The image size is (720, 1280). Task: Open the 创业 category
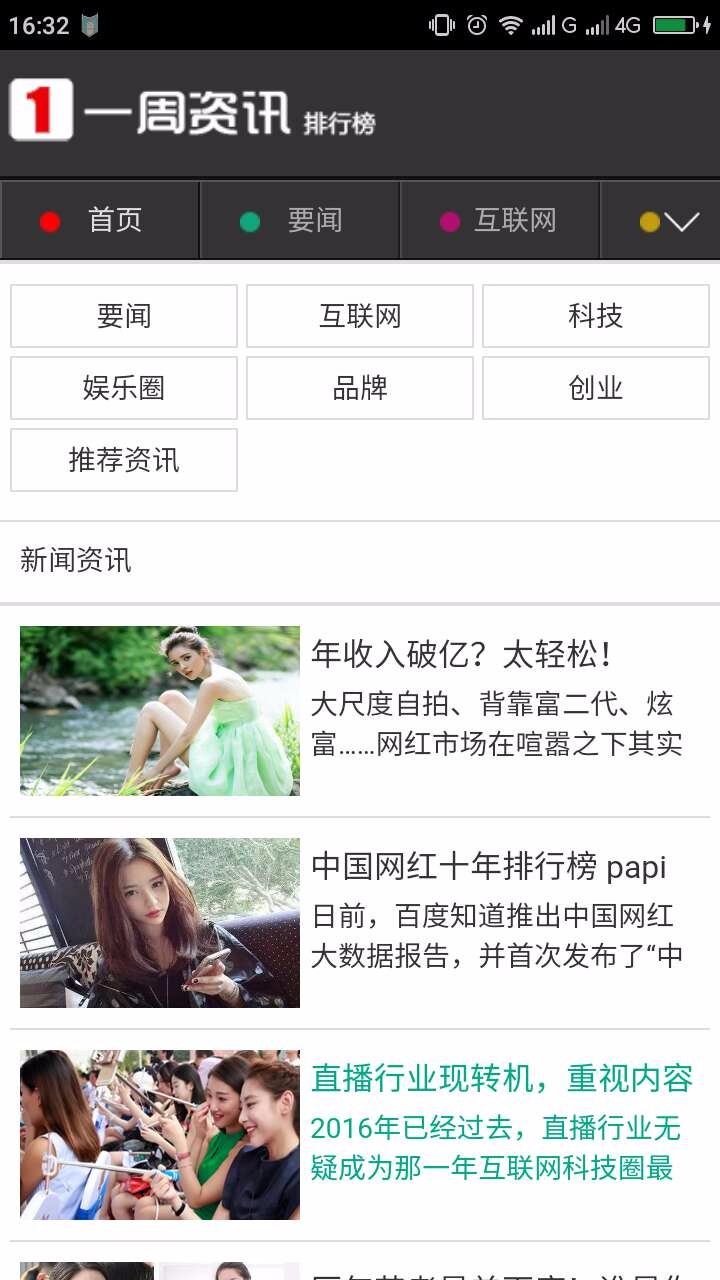click(x=596, y=388)
